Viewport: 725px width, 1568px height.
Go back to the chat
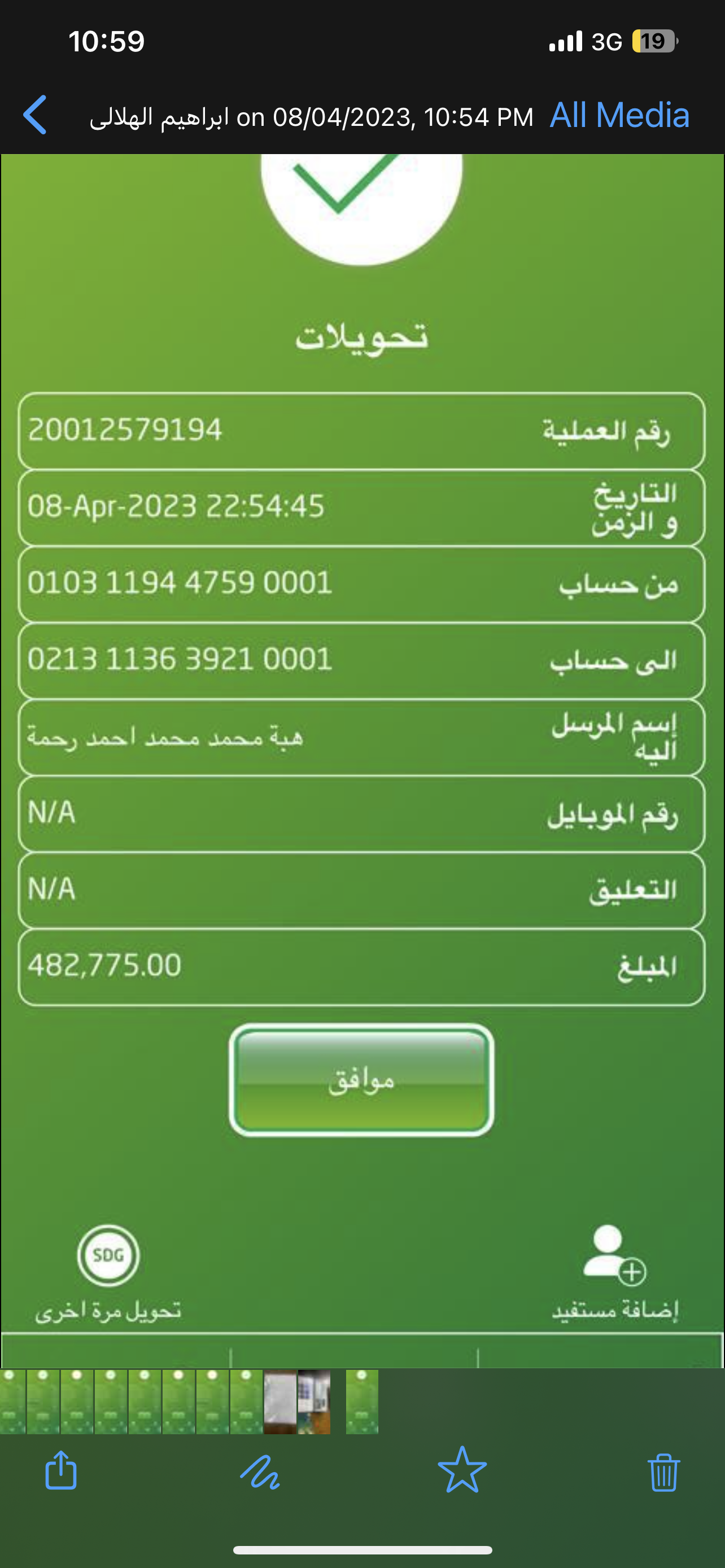tap(36, 115)
